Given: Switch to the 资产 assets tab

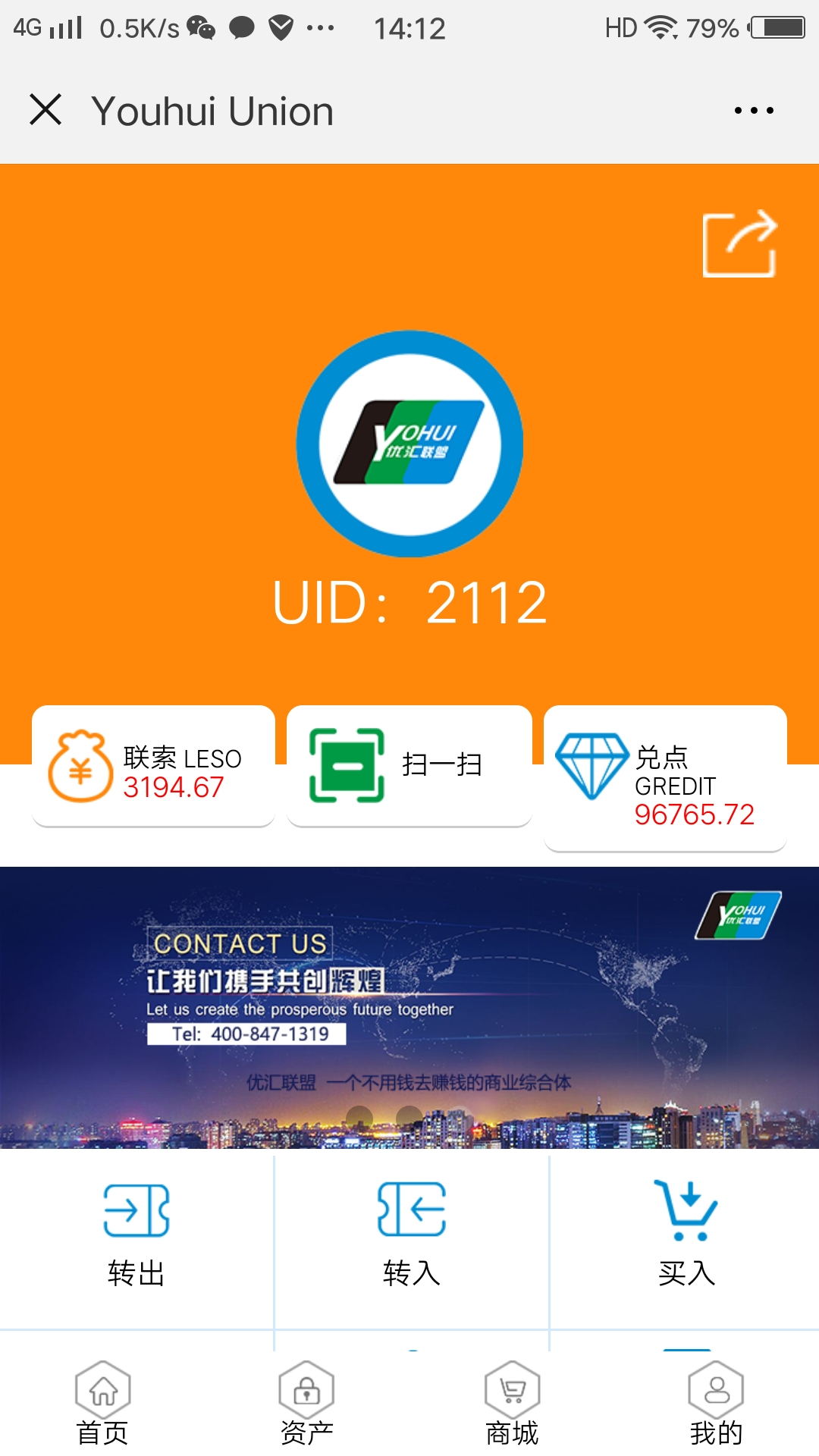Looking at the screenshot, I should point(306,1404).
